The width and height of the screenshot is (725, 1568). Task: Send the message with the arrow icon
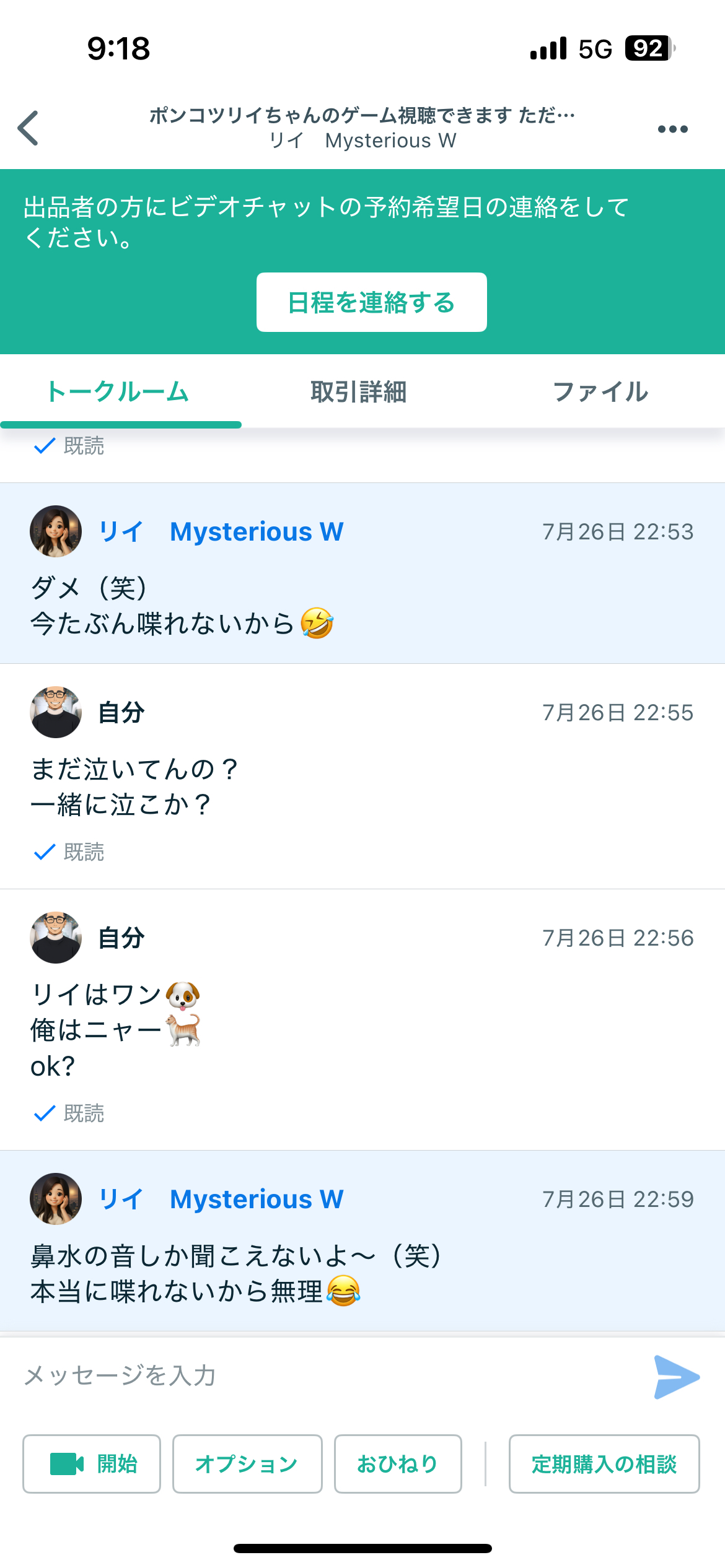[676, 1377]
